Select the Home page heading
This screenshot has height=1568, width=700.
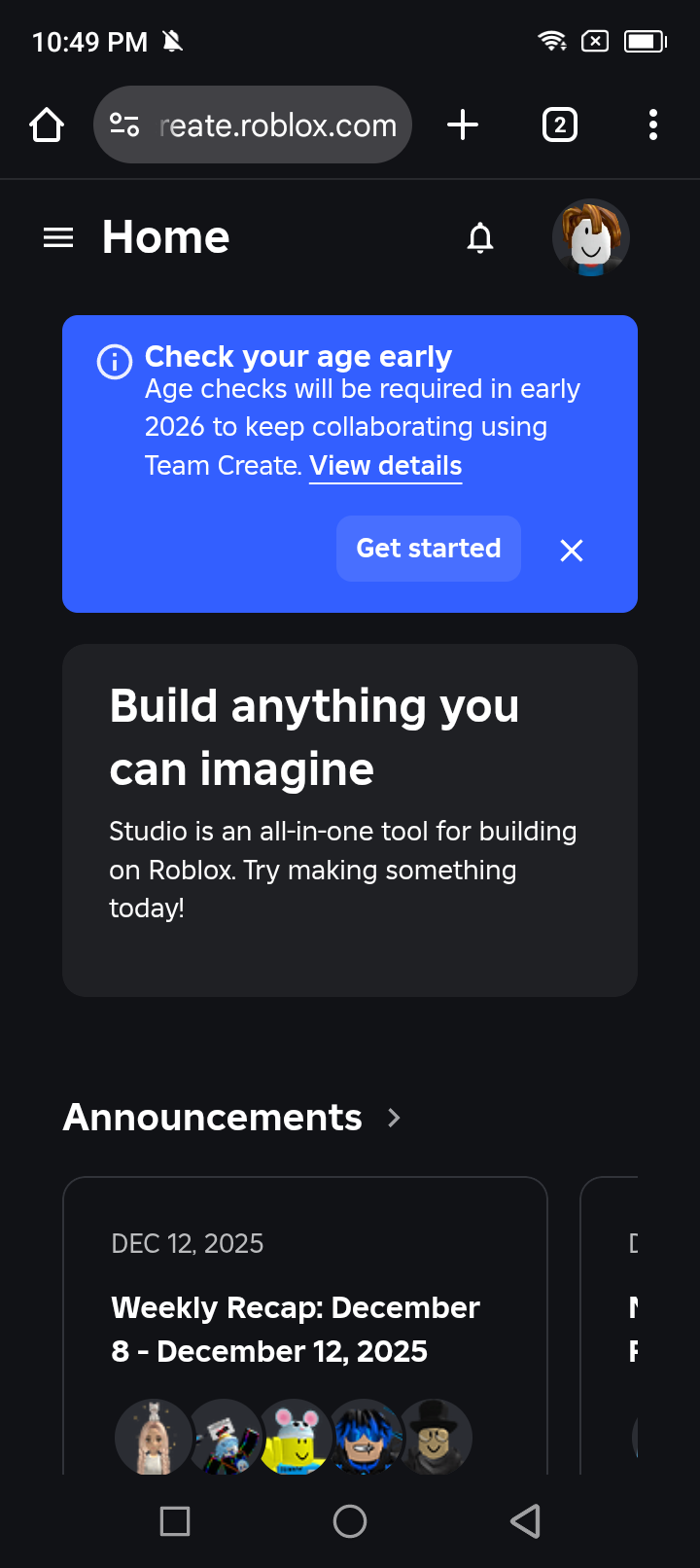pos(165,236)
